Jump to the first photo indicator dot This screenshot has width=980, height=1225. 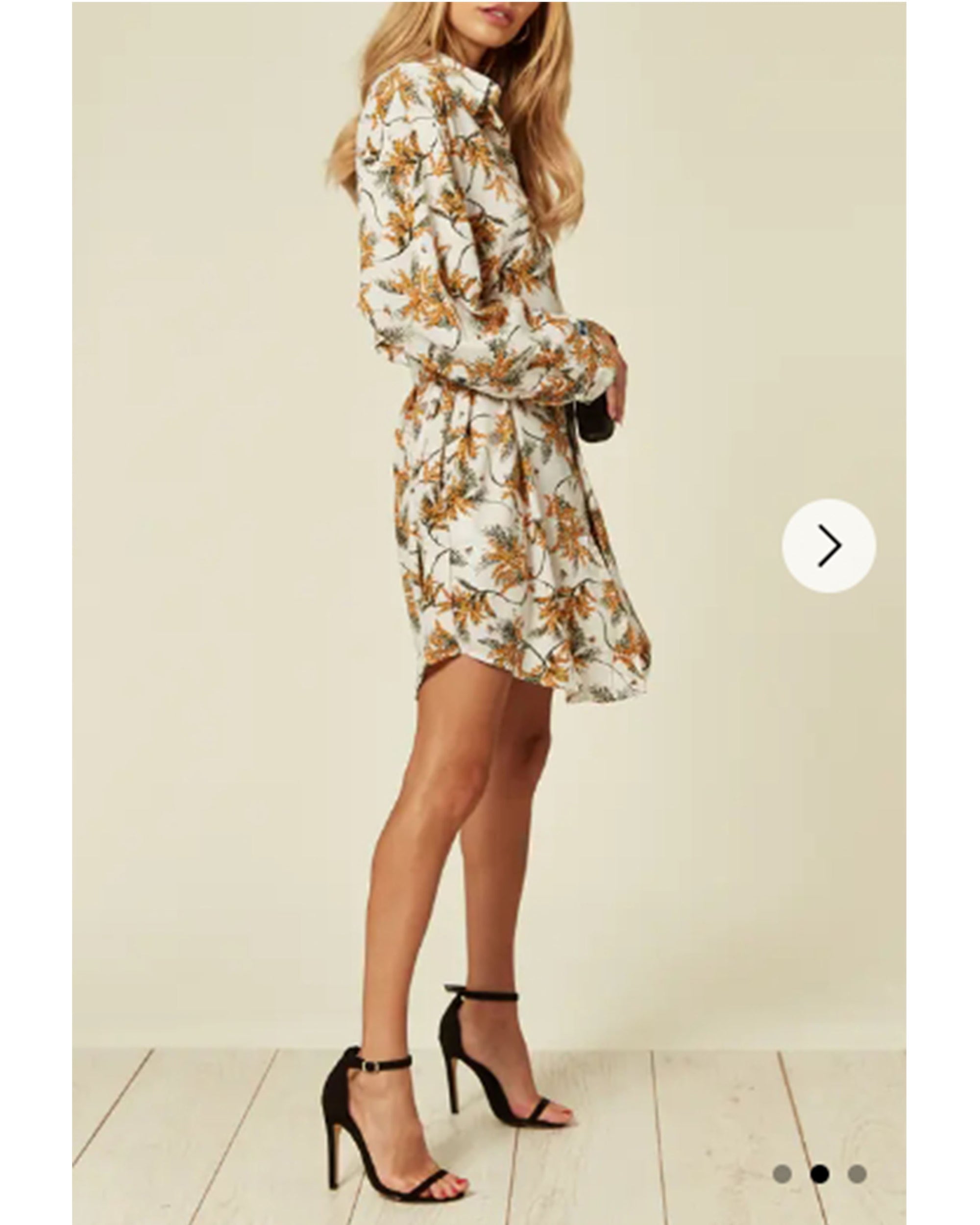pos(782,1173)
